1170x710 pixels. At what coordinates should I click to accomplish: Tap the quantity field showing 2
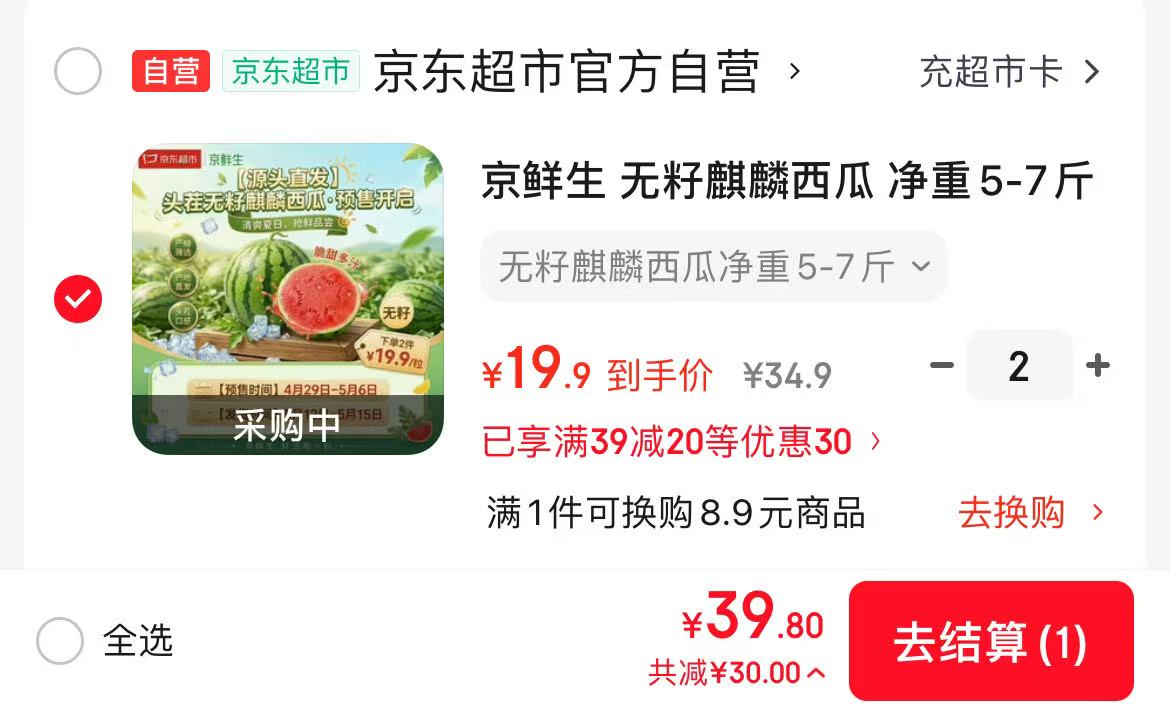click(x=1018, y=366)
